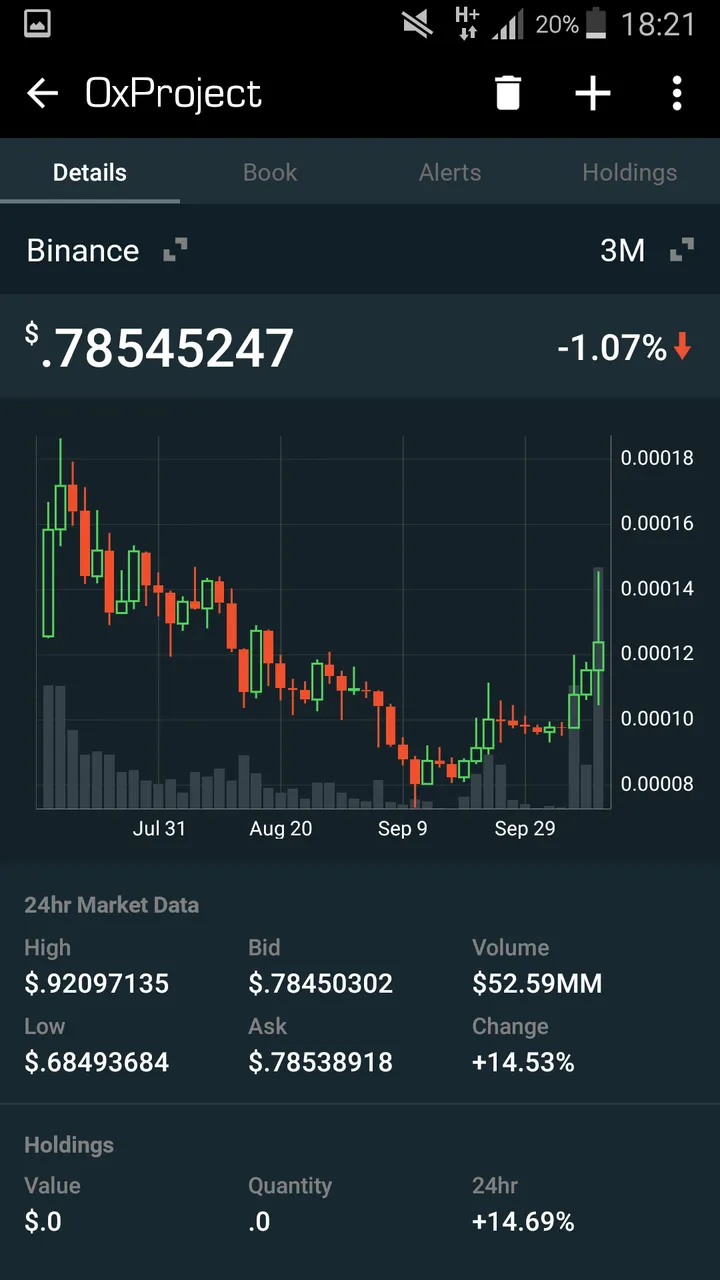Add new item with plus icon
This screenshot has width=720, height=1280.
(593, 94)
